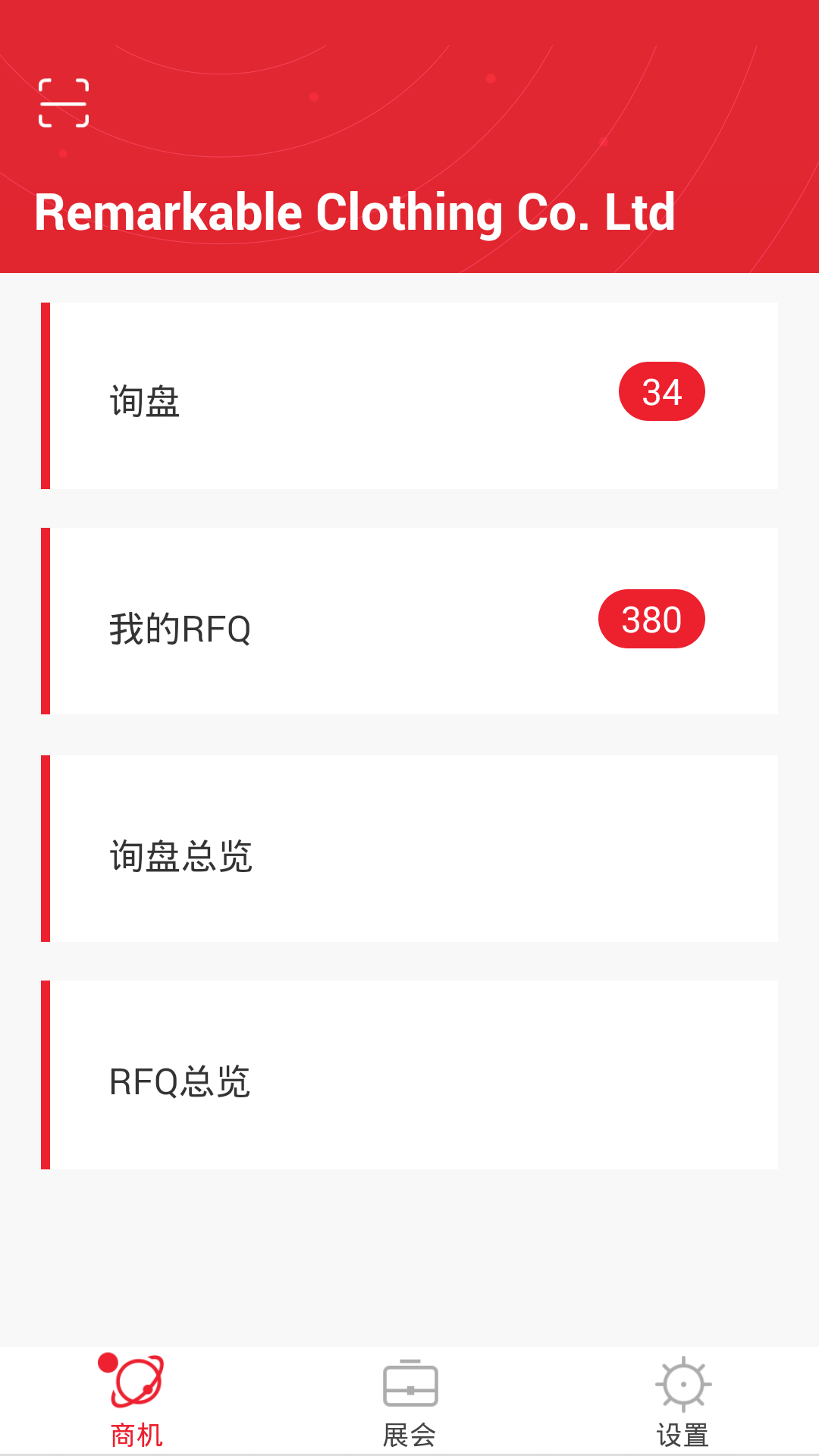Switch to the 展会 tab
The height and width of the screenshot is (1456, 819).
point(409,1401)
